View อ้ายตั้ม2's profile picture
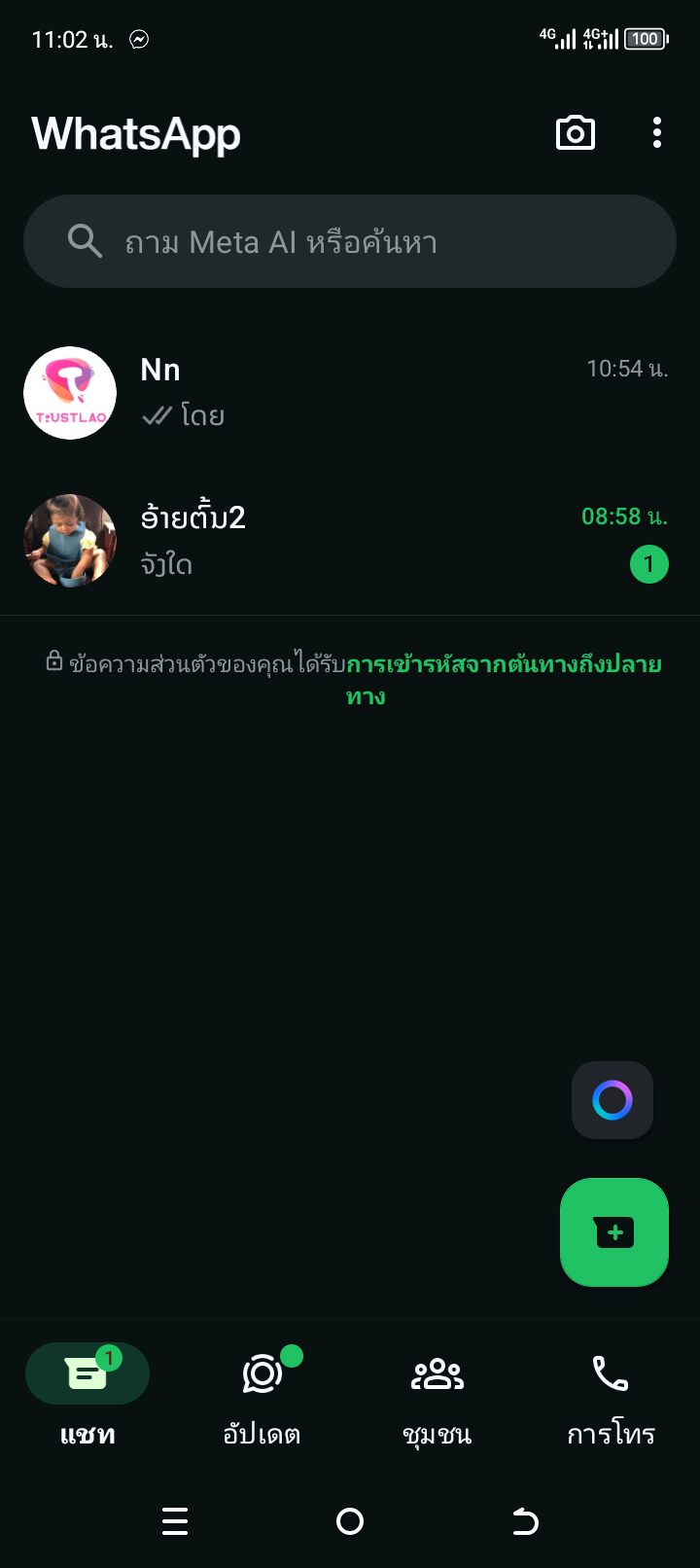700x1568 pixels. (x=70, y=541)
